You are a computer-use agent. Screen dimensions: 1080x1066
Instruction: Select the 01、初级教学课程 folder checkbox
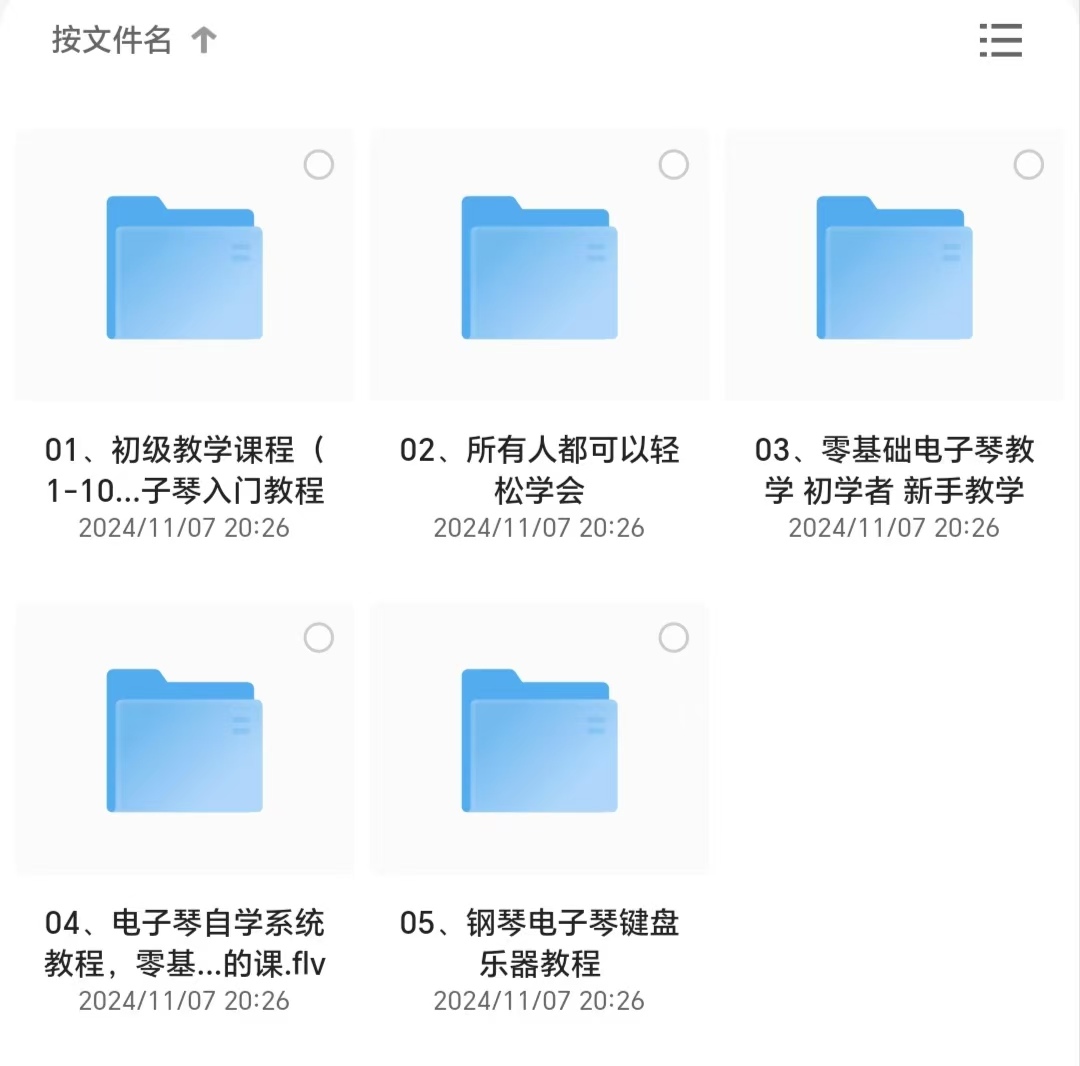[318, 165]
